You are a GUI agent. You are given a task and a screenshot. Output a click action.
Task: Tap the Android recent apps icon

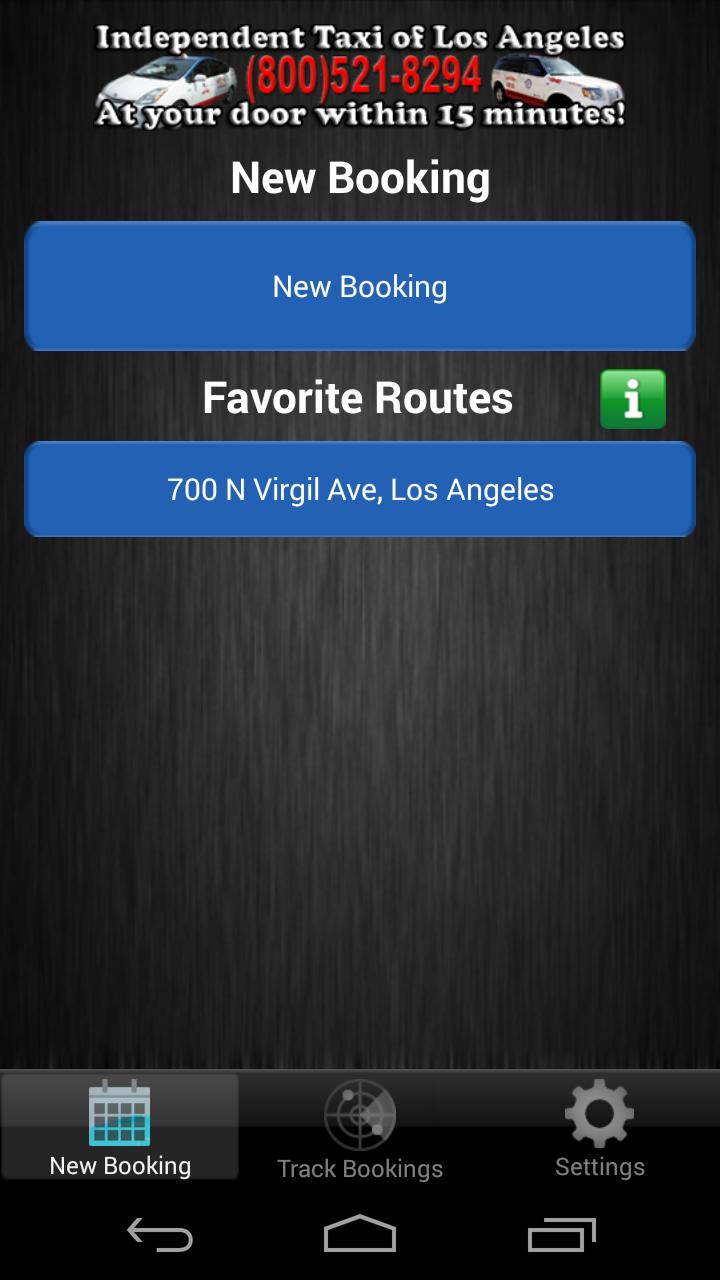pos(560,1235)
